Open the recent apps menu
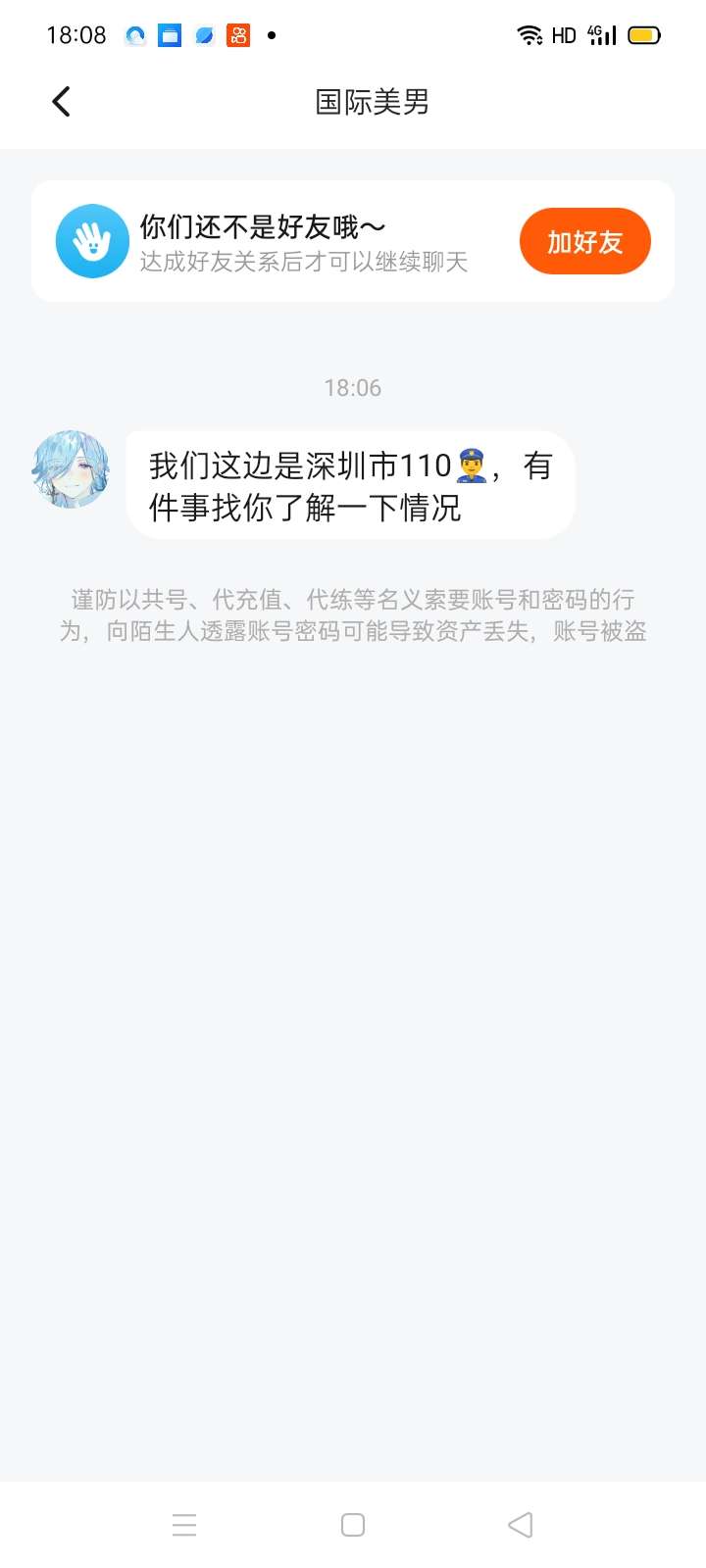This screenshot has height=1568, width=706. coord(184,1524)
